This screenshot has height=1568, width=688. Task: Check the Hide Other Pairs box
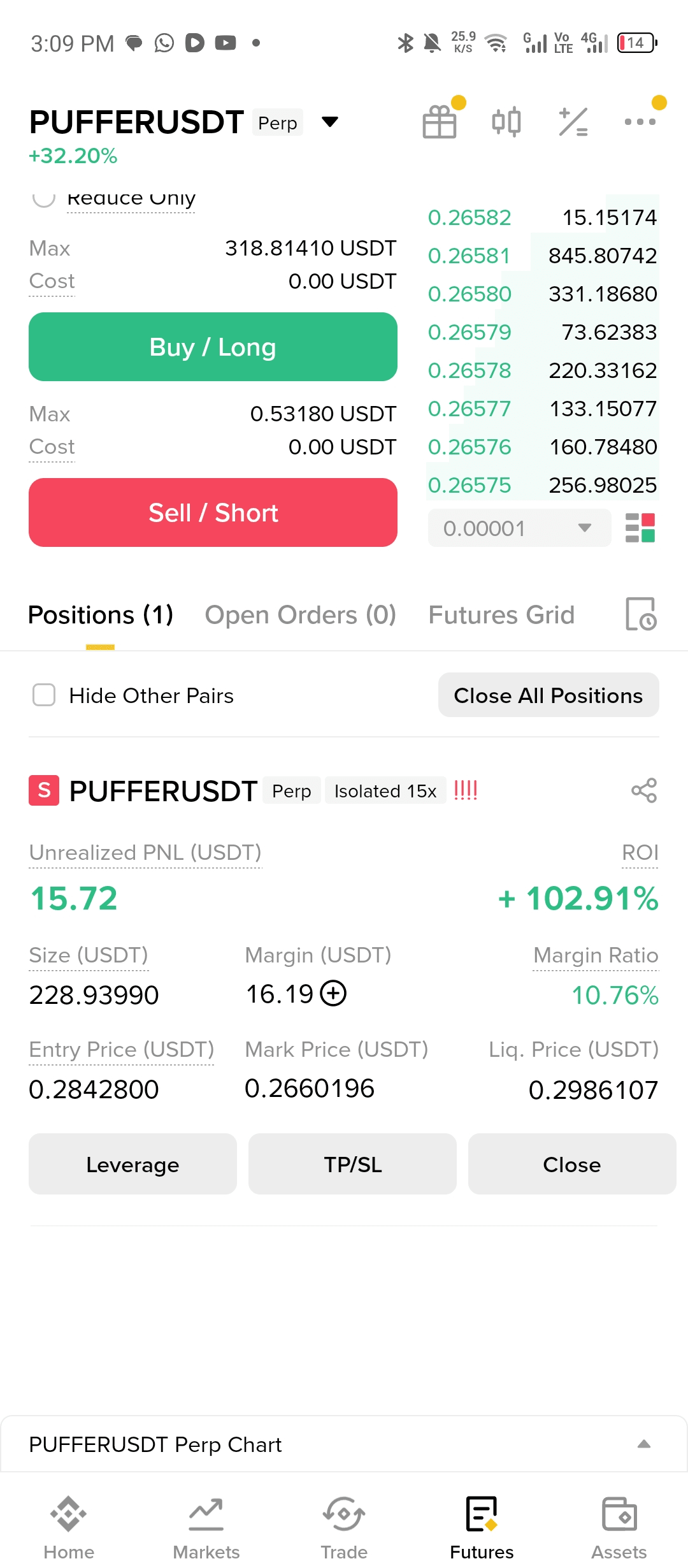coord(44,695)
